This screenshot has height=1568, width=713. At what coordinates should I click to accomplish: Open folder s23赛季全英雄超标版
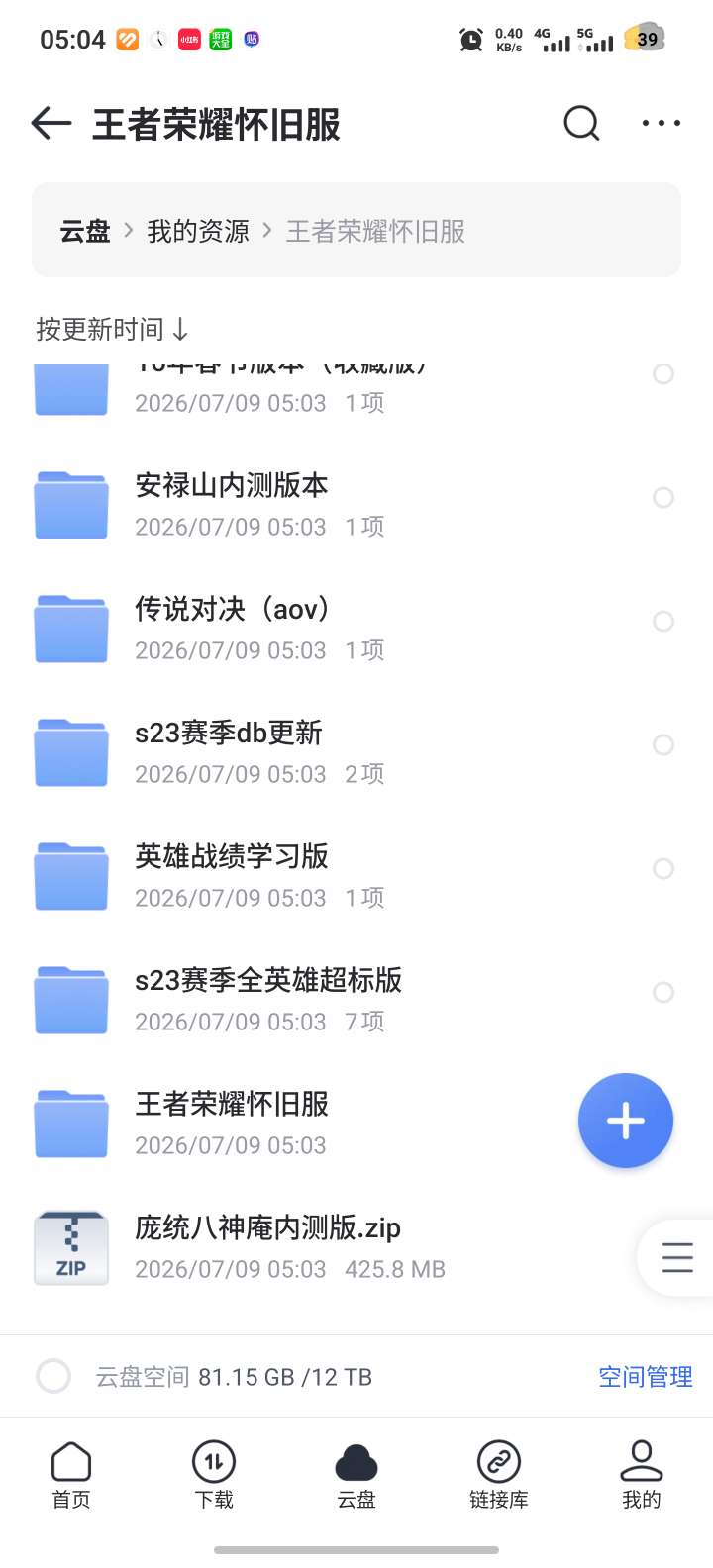356,999
